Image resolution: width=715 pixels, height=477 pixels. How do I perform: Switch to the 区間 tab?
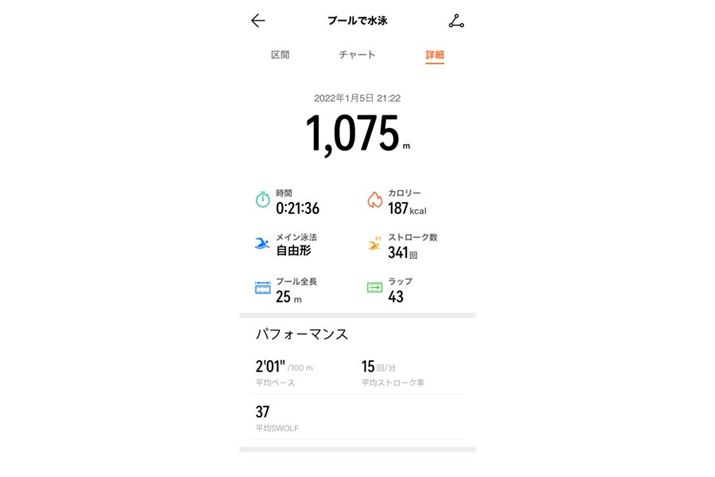coord(280,55)
